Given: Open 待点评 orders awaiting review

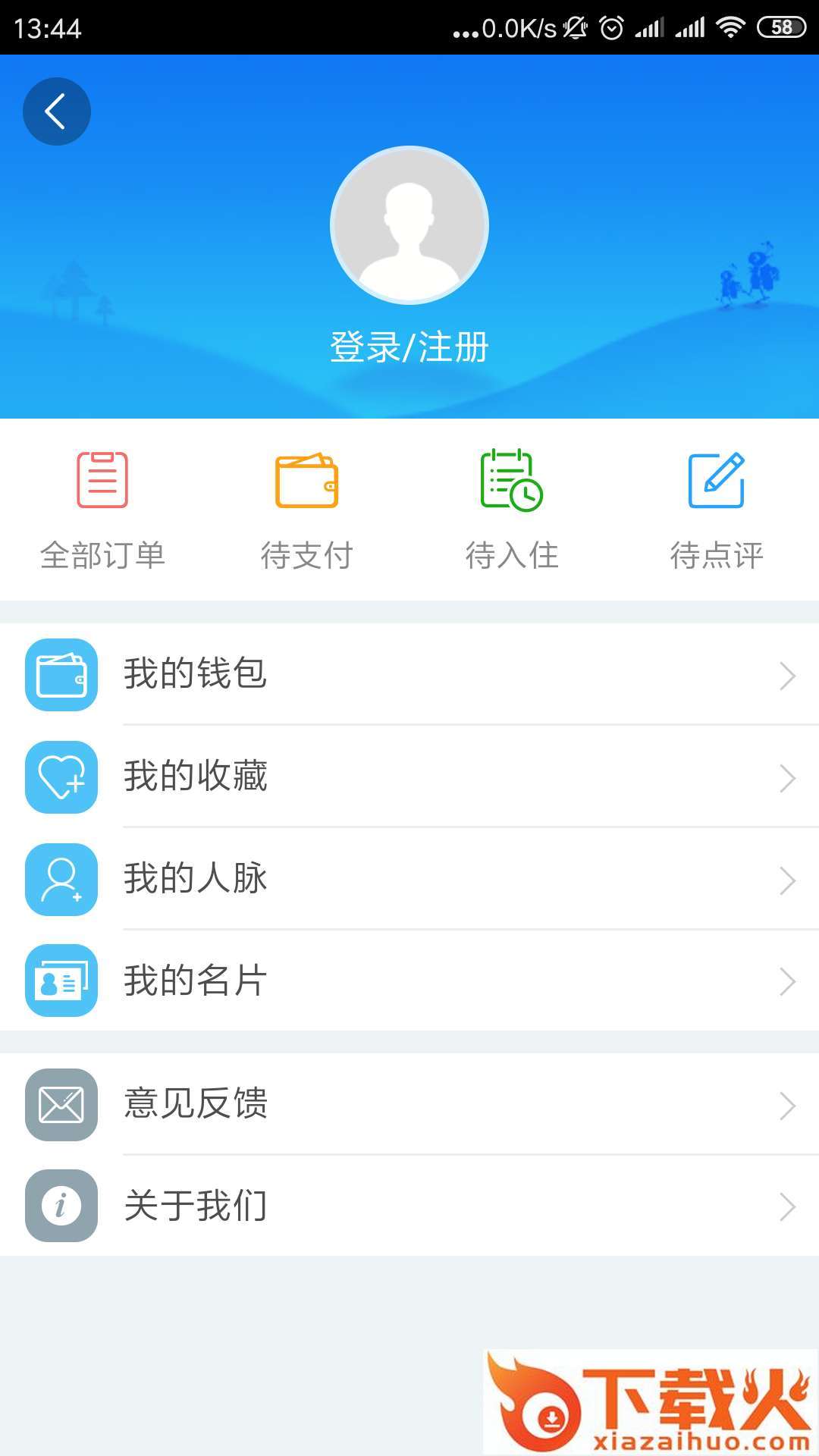Looking at the screenshot, I should coord(717,510).
